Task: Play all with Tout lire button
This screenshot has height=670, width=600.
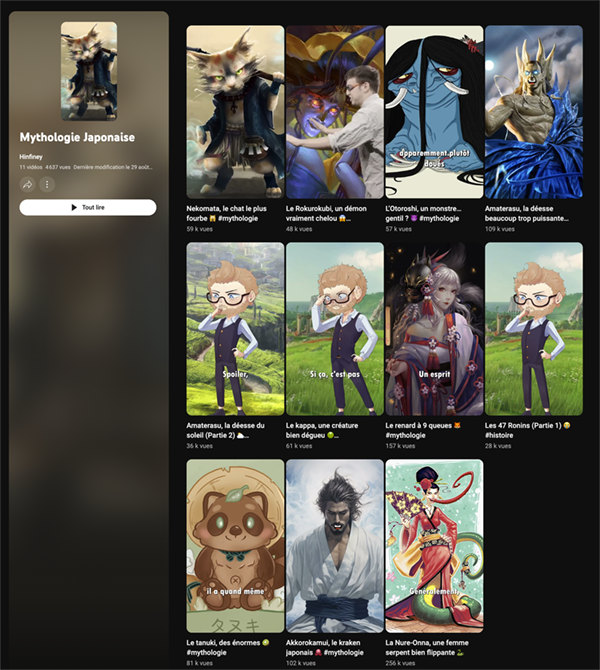Action: pos(88,207)
